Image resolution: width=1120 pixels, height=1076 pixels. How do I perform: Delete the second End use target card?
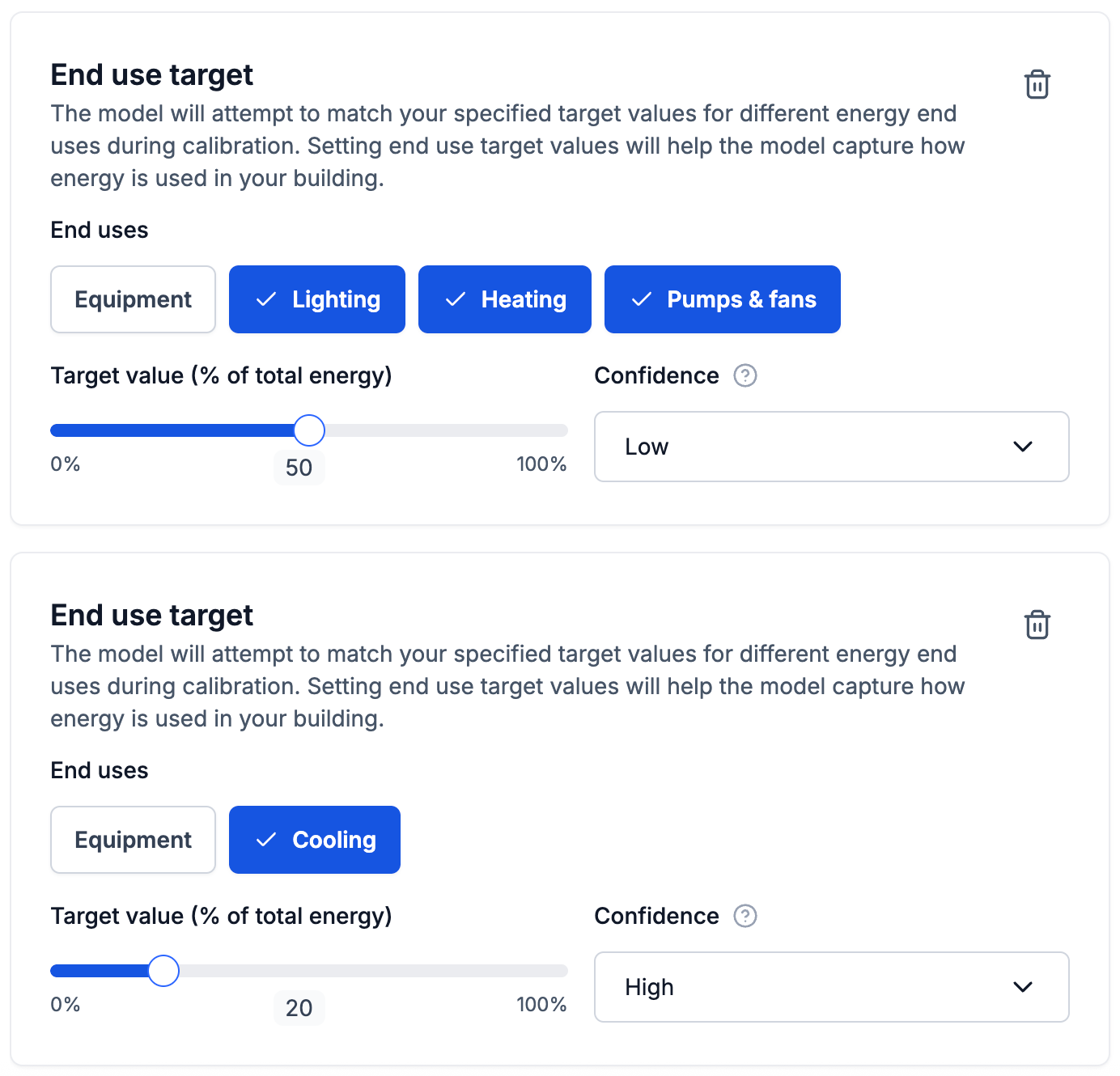point(1037,625)
